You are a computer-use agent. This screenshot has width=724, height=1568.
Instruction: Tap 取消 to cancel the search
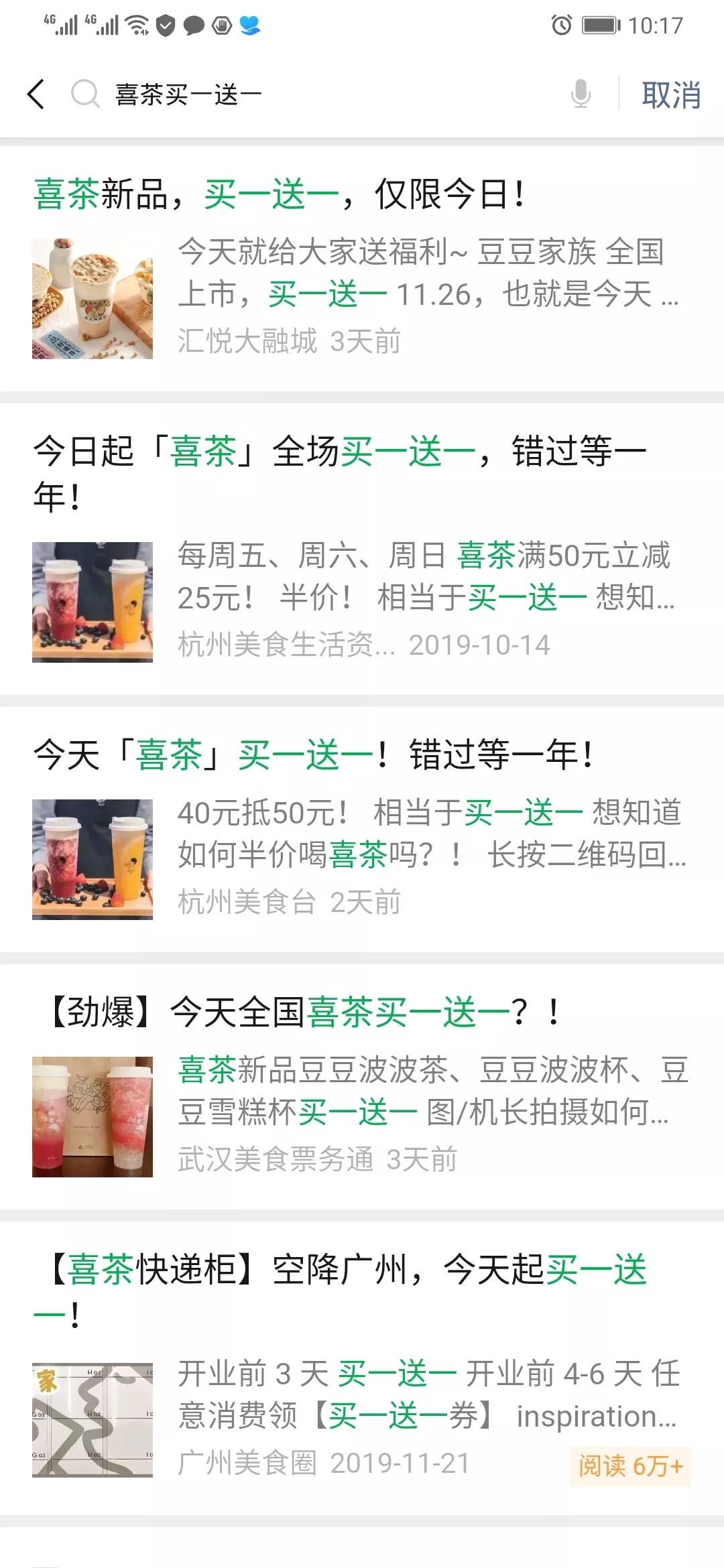pyautogui.click(x=669, y=94)
